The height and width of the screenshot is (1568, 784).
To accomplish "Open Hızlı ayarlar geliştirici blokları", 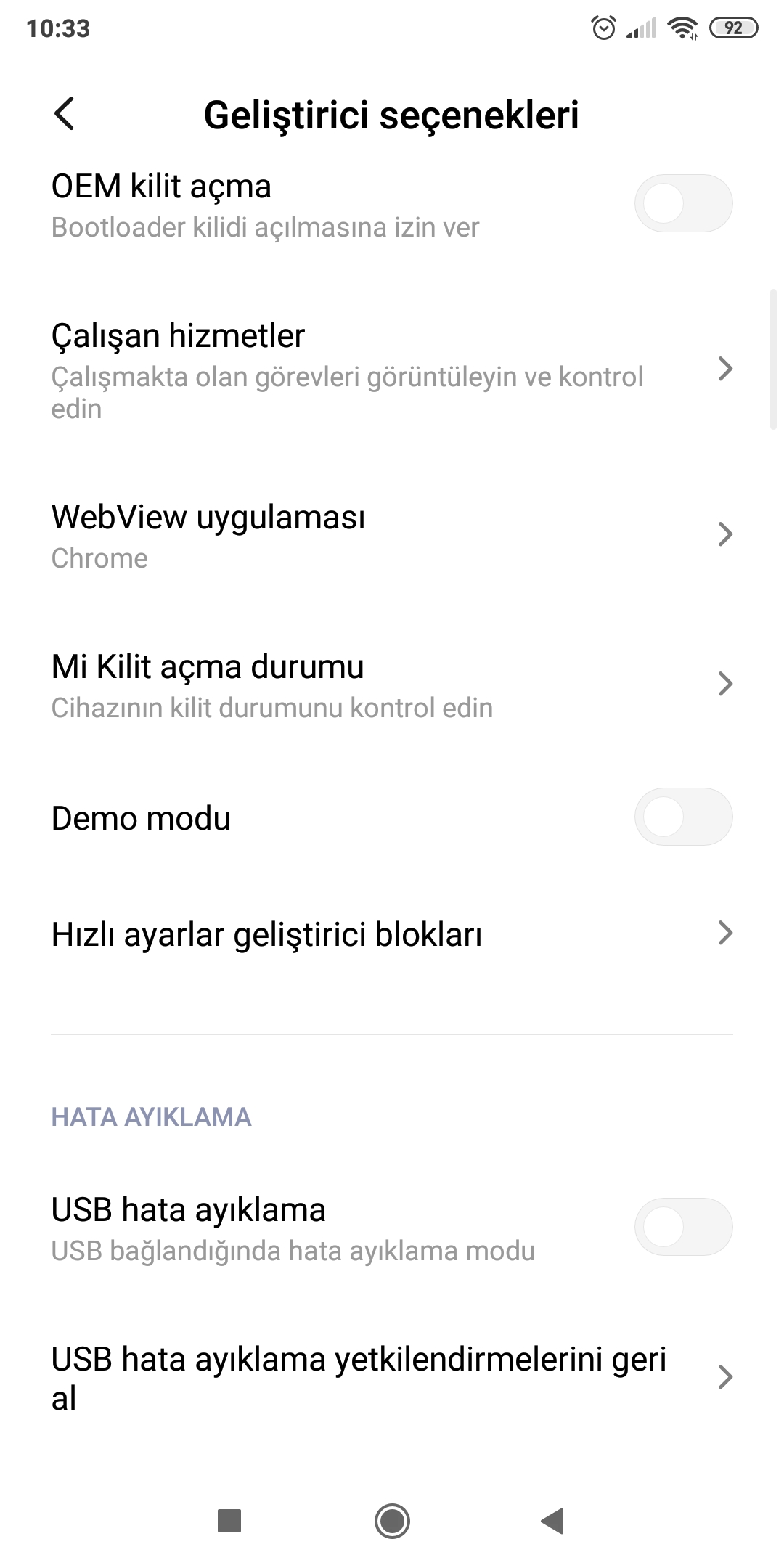I will tap(392, 934).
